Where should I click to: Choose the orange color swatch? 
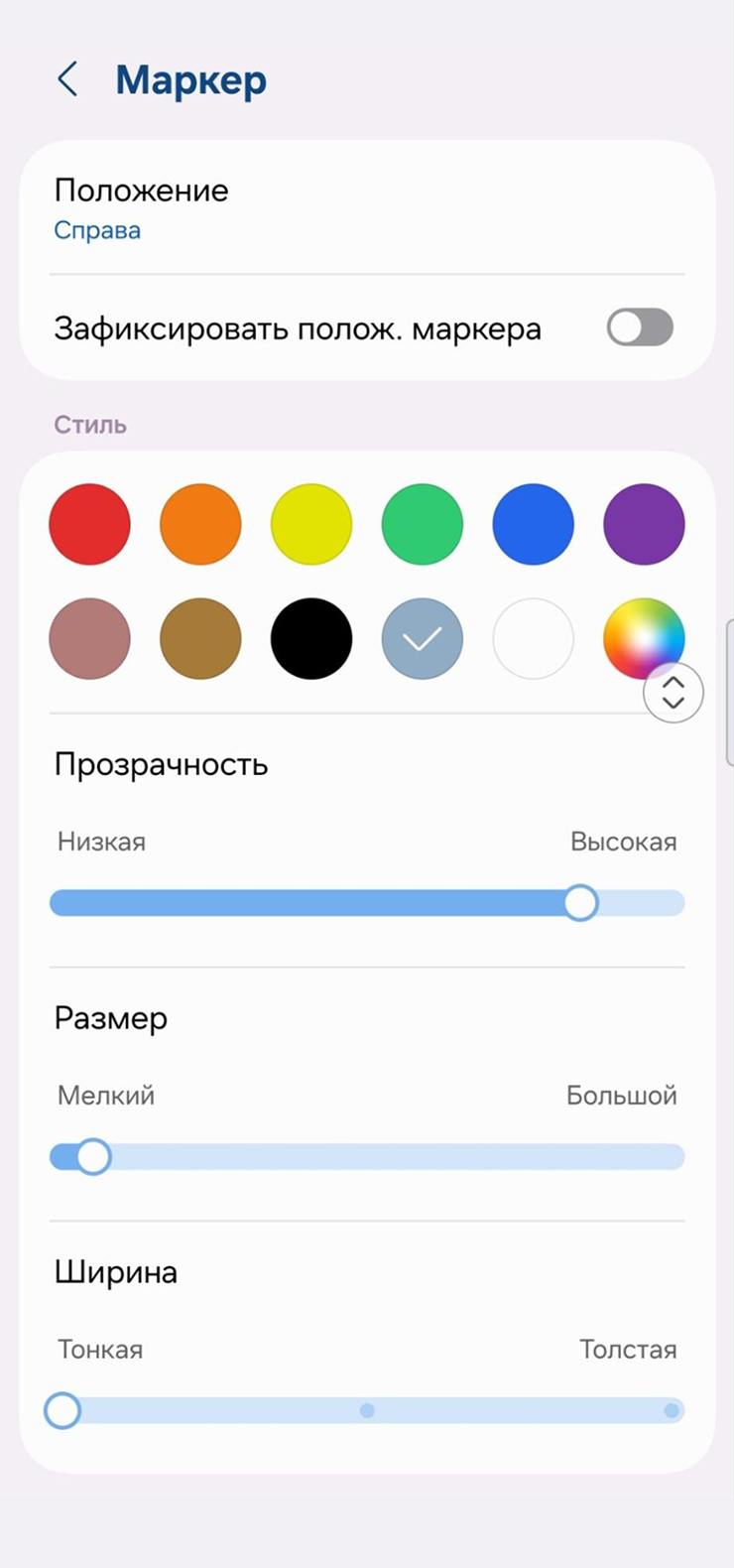[x=200, y=524]
